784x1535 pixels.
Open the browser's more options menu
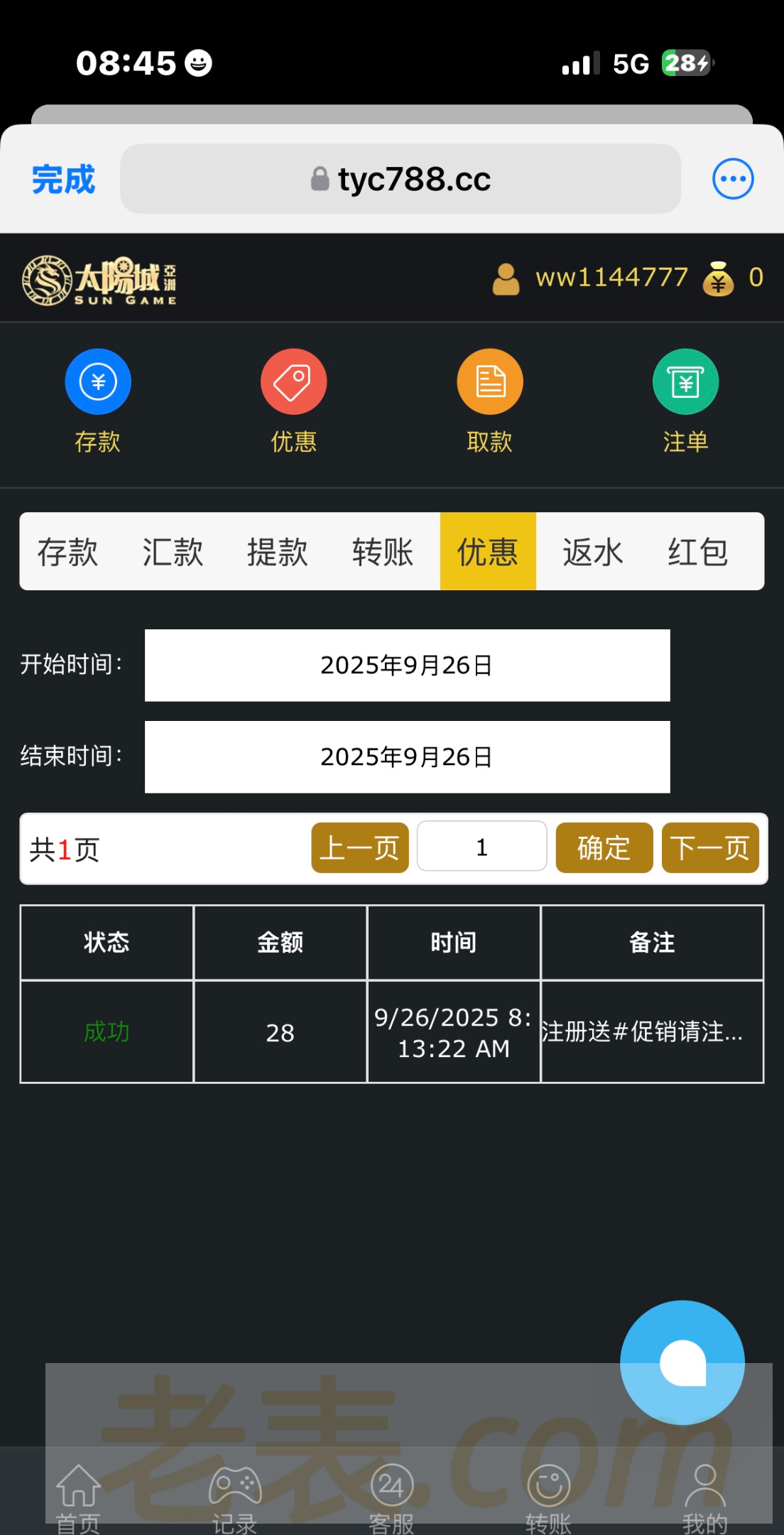(732, 179)
